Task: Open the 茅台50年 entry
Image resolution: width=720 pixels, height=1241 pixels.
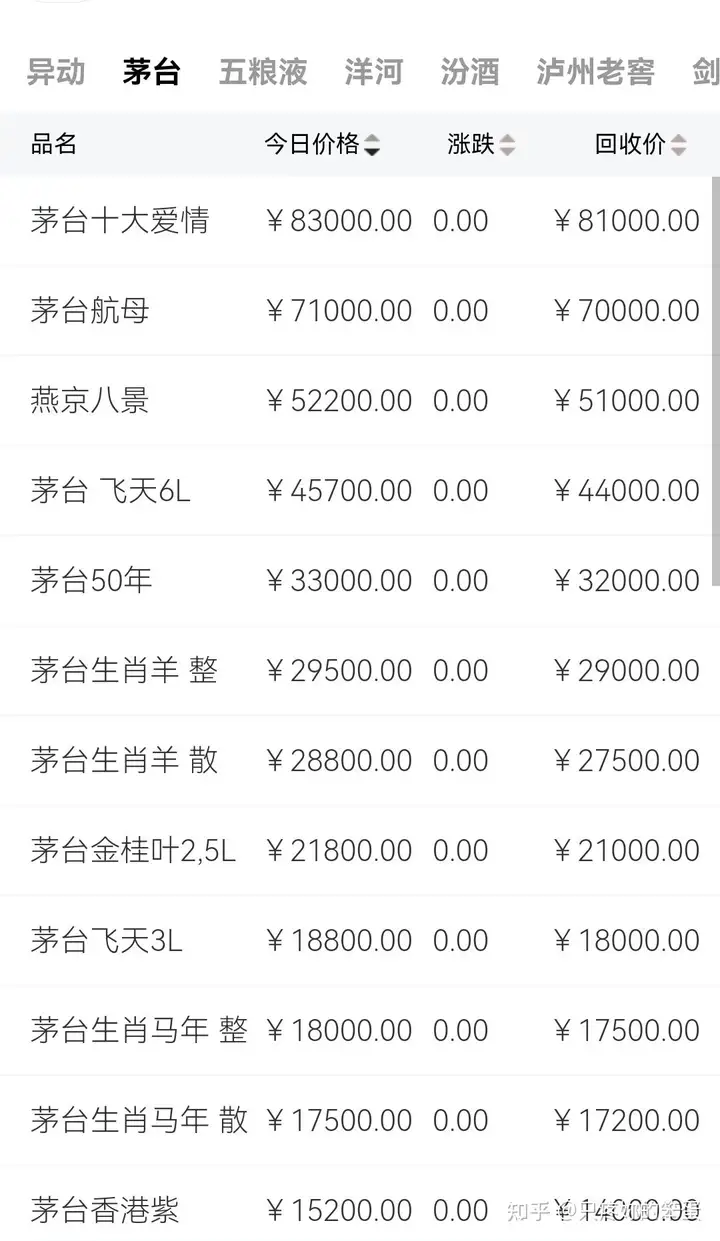Action: tap(360, 581)
